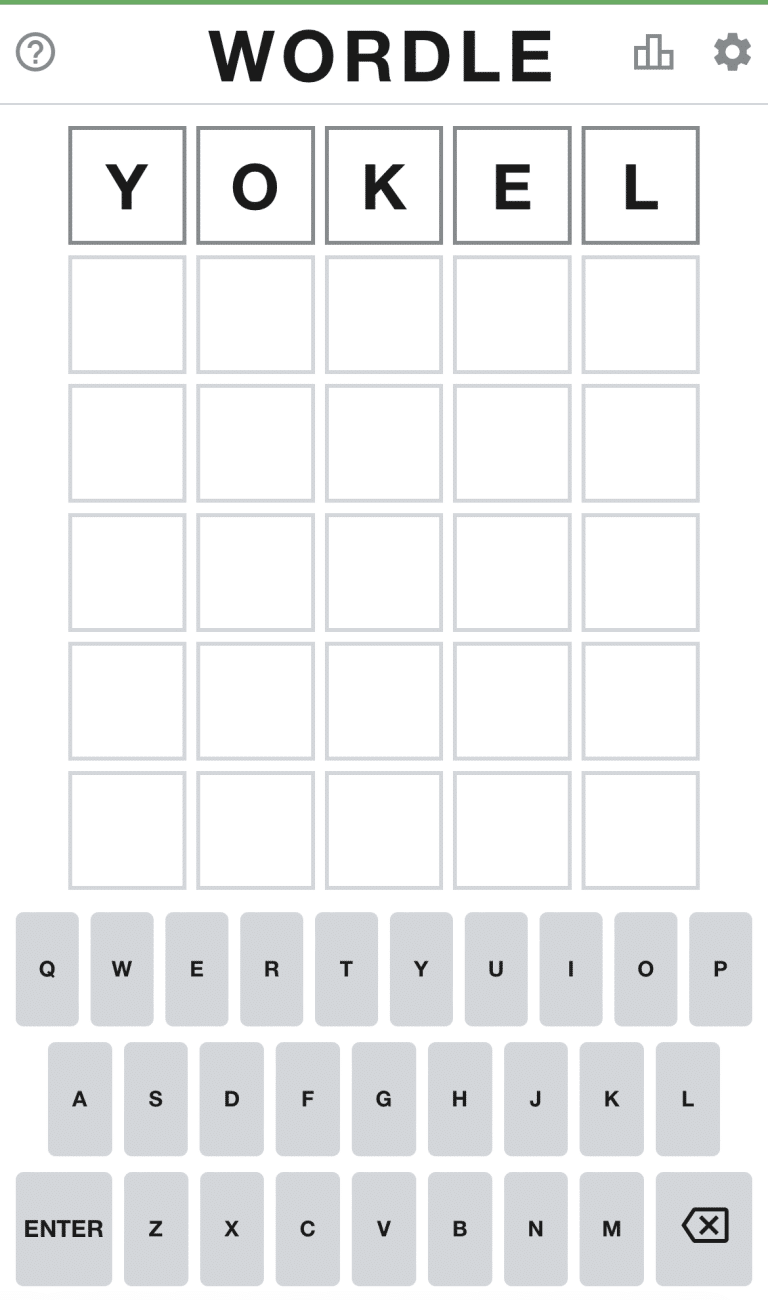Tap the letter R key
The image size is (768, 1300).
pyautogui.click(x=271, y=969)
